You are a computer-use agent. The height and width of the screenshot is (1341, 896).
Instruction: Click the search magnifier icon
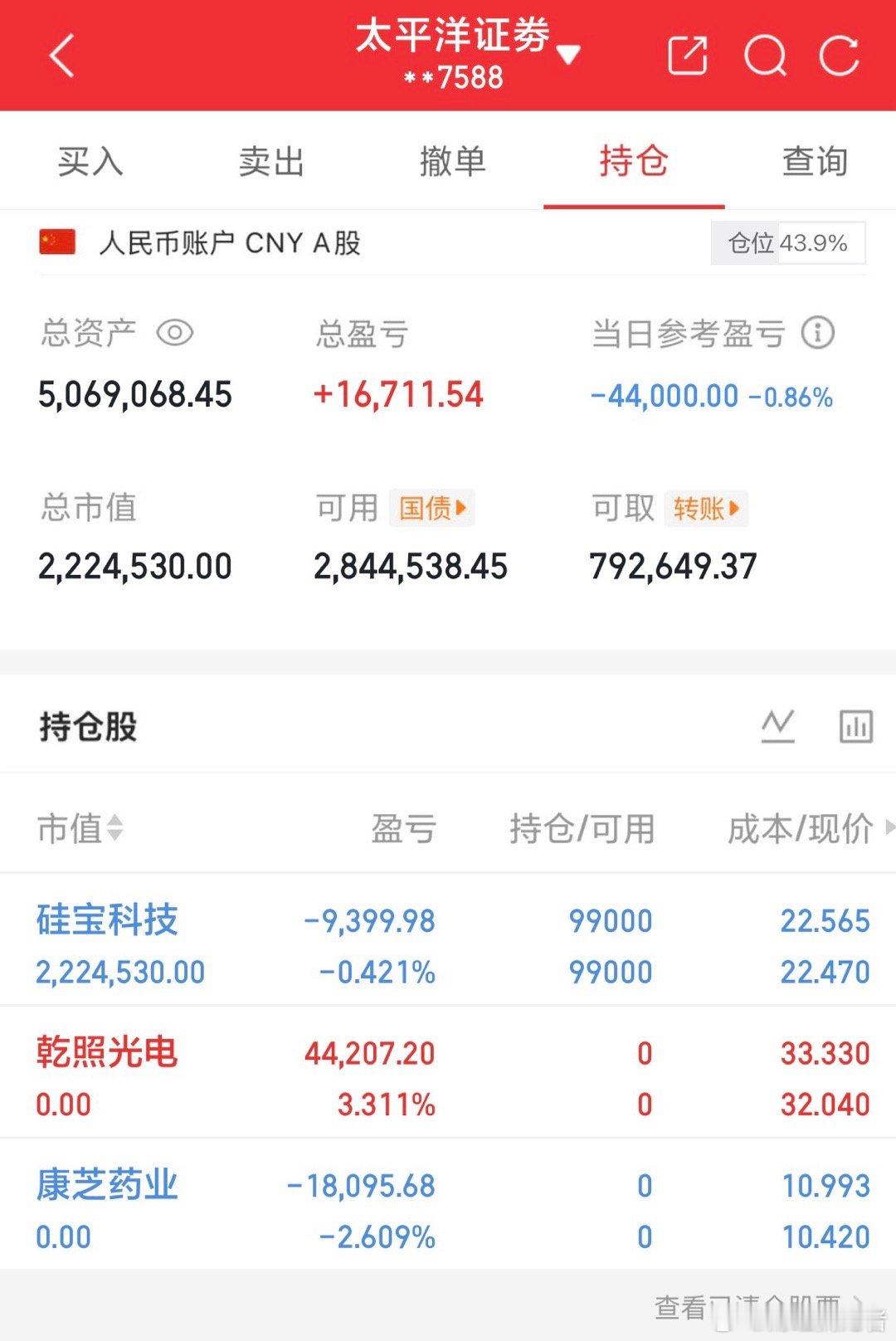[x=766, y=56]
